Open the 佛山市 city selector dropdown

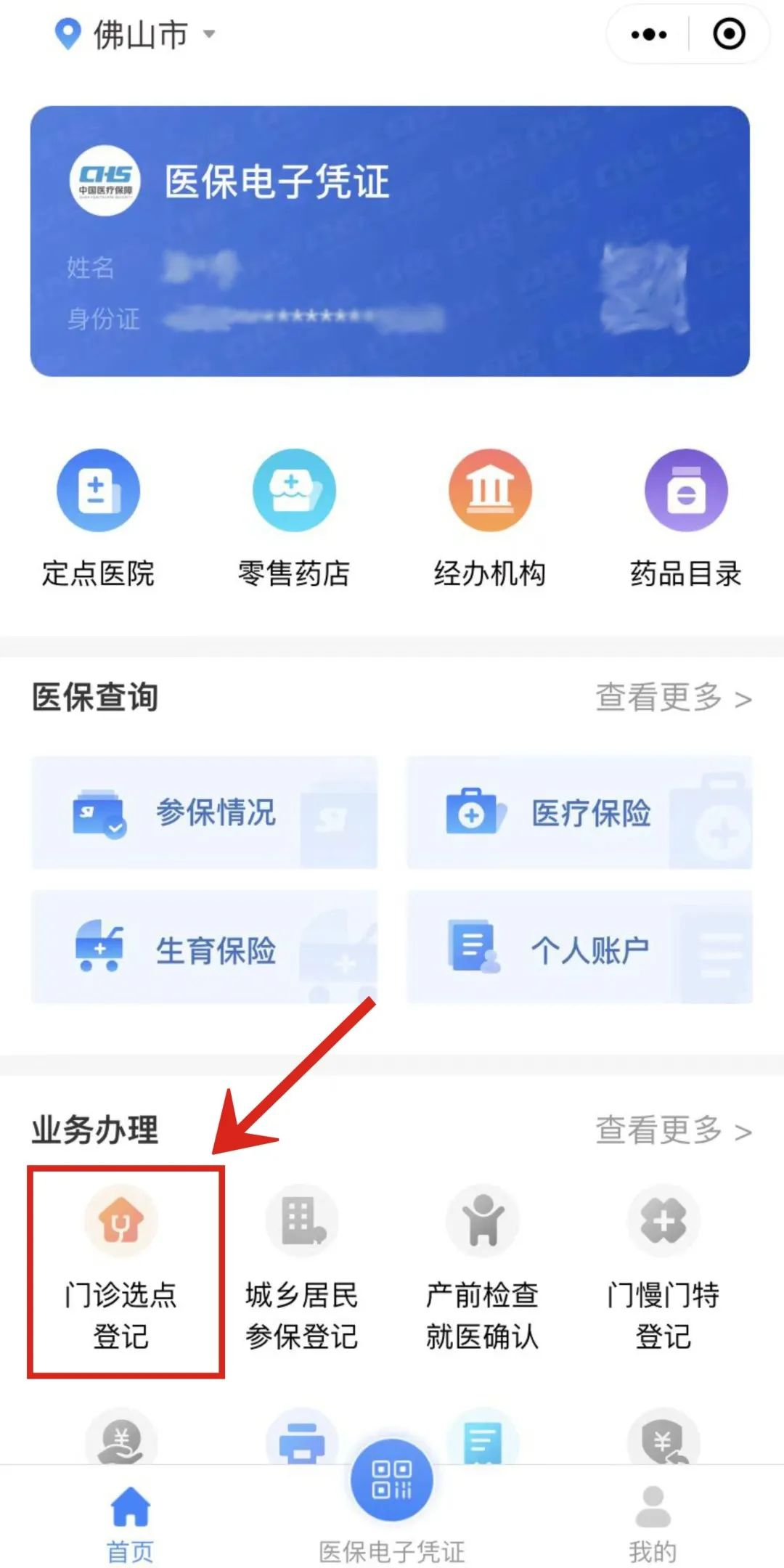138,34
